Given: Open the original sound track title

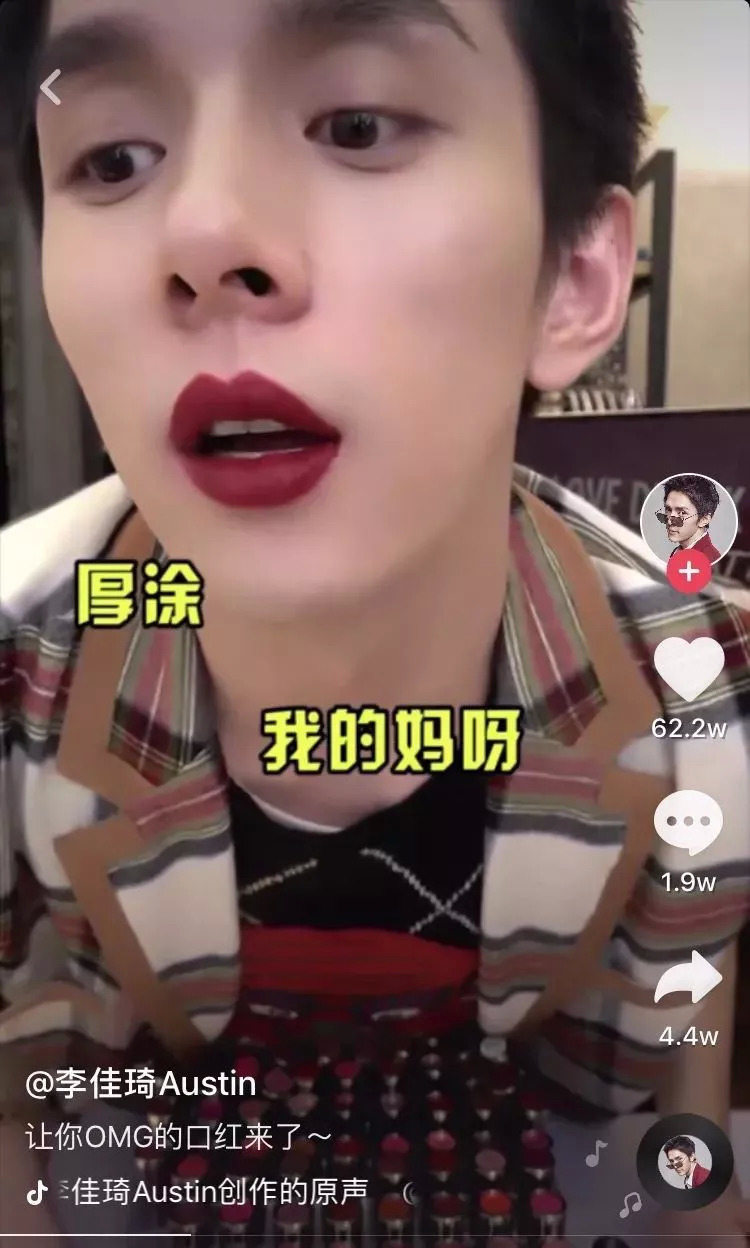Looking at the screenshot, I should click(x=215, y=1192).
